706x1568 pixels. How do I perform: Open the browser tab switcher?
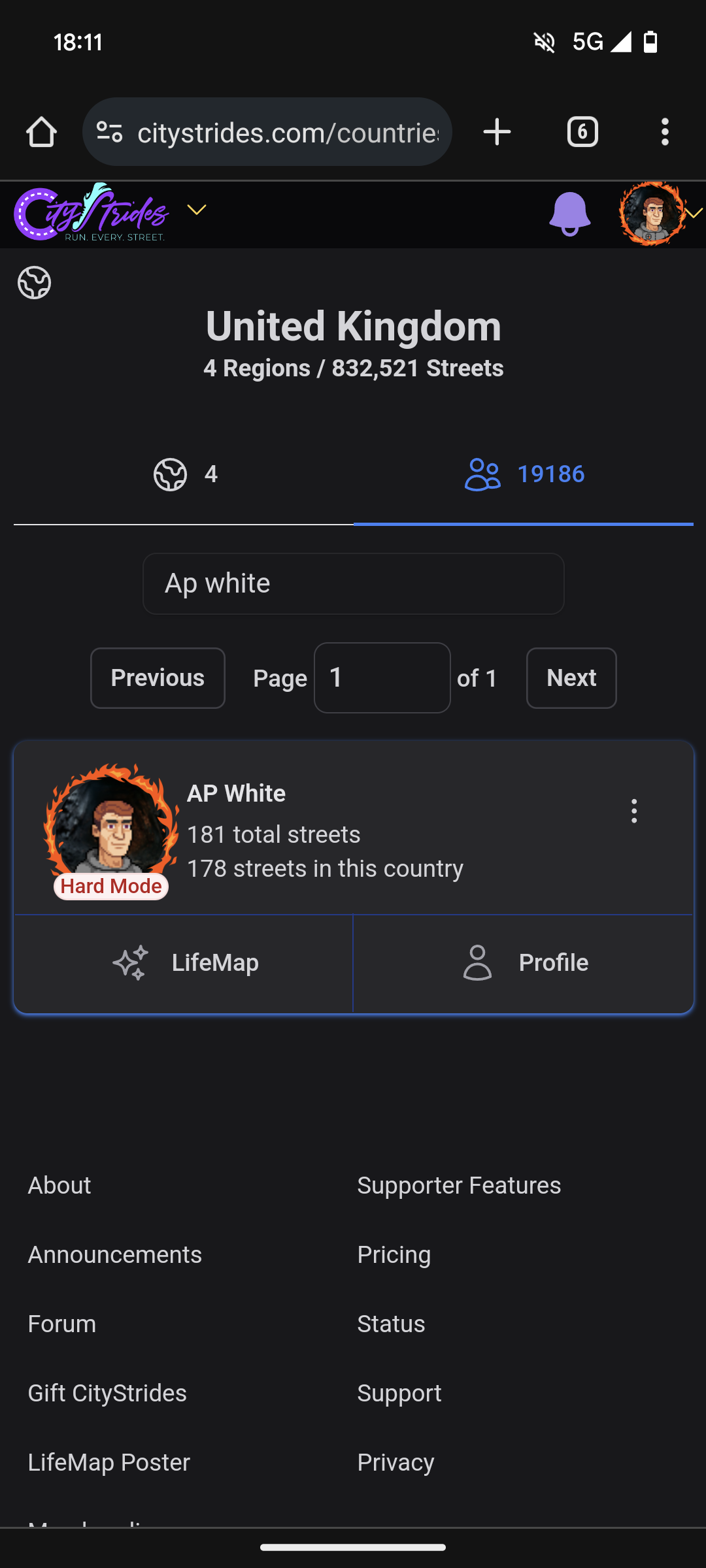[x=582, y=132]
